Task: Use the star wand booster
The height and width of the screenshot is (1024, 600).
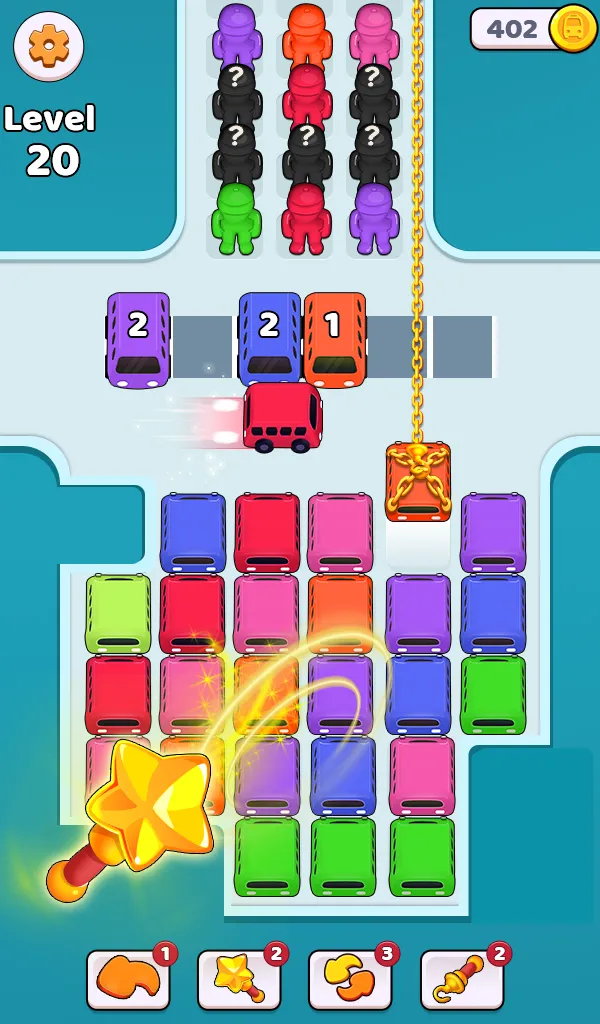Action: [x=238, y=979]
